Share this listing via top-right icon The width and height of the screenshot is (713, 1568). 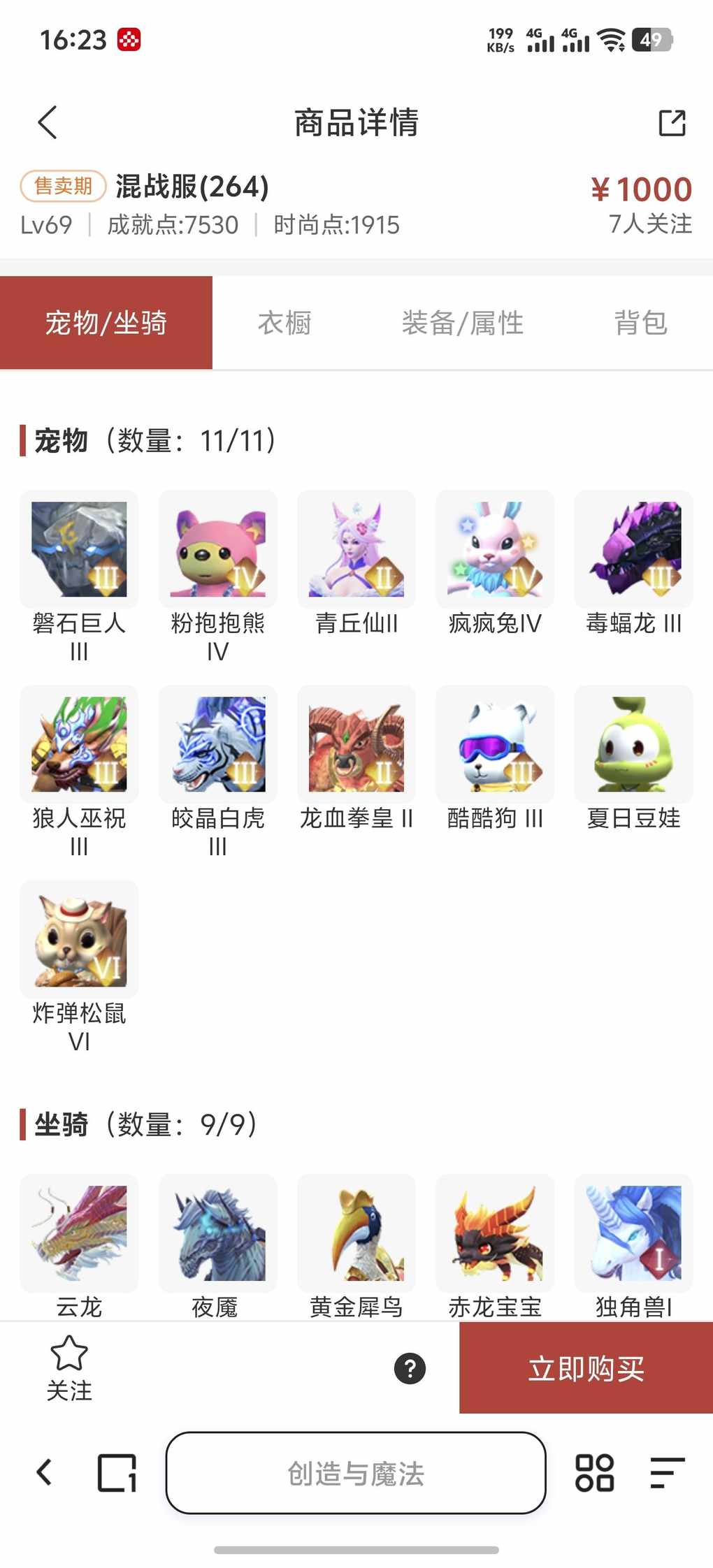(672, 123)
